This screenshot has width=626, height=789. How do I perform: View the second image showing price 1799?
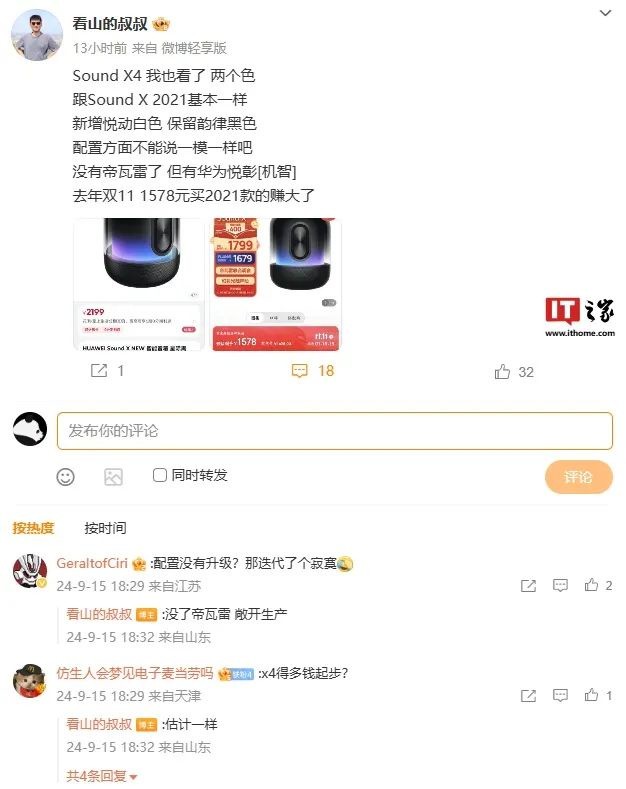point(275,284)
